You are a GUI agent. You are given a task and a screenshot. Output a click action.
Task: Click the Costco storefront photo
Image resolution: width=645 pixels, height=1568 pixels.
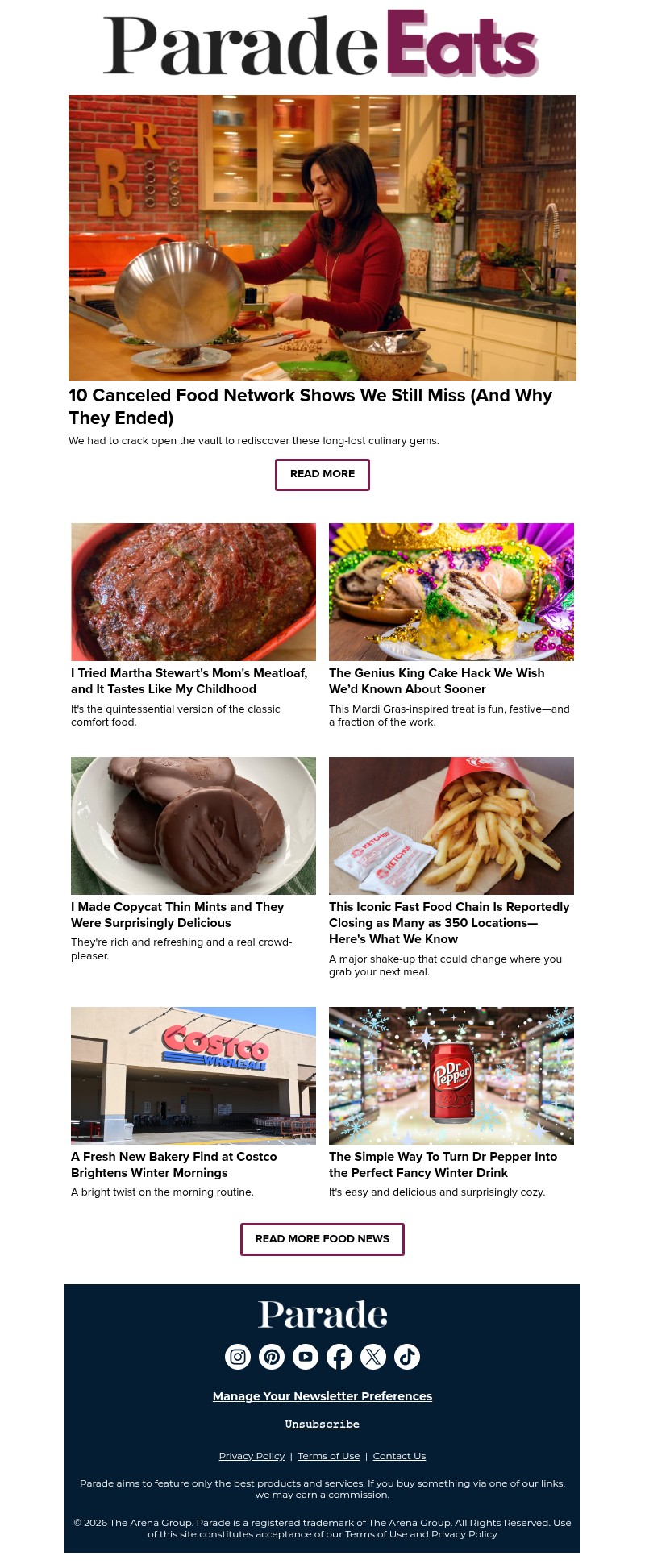tap(193, 1075)
